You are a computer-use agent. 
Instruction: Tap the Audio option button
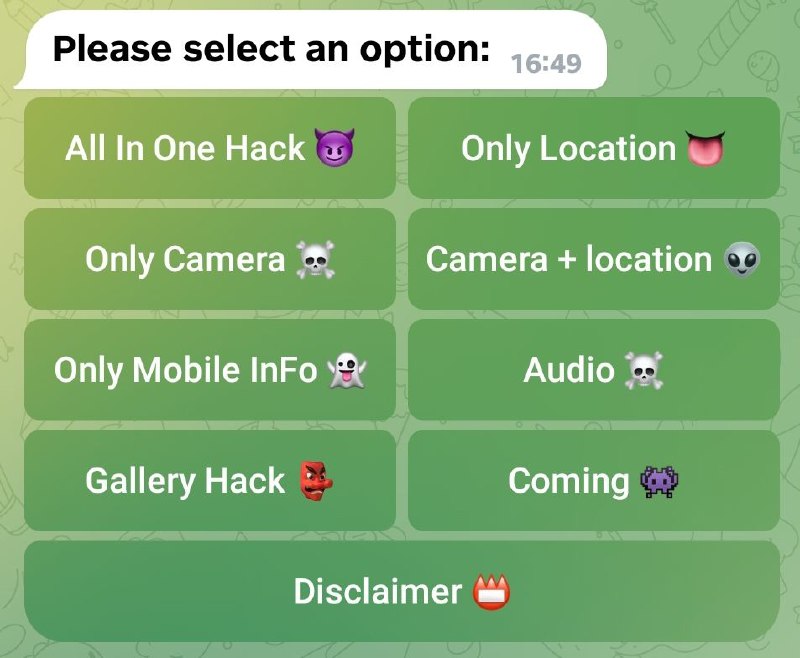pyautogui.click(x=593, y=371)
